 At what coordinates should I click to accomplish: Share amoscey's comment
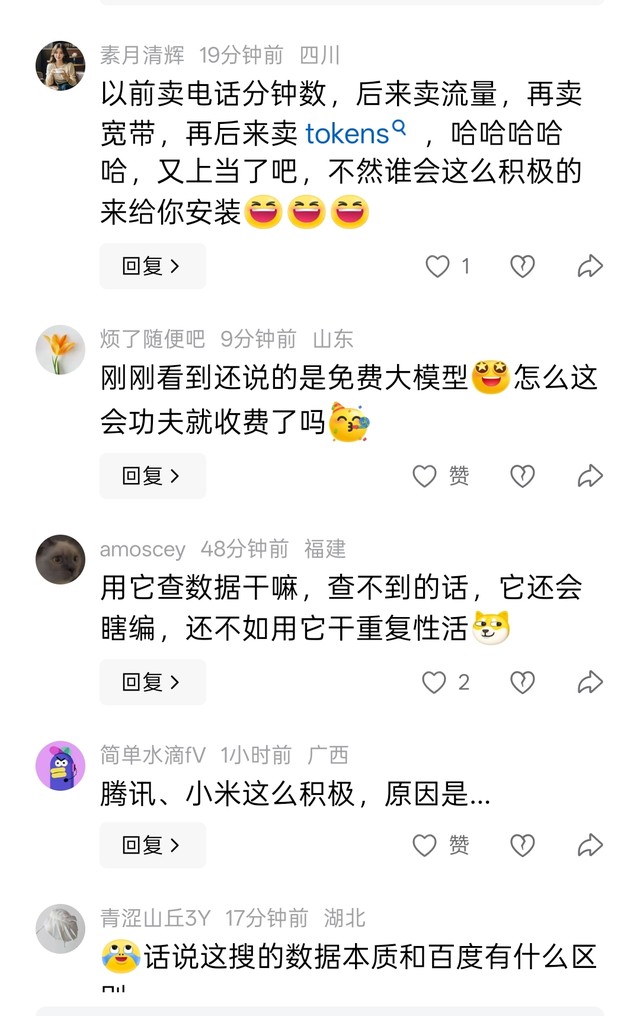coord(590,682)
